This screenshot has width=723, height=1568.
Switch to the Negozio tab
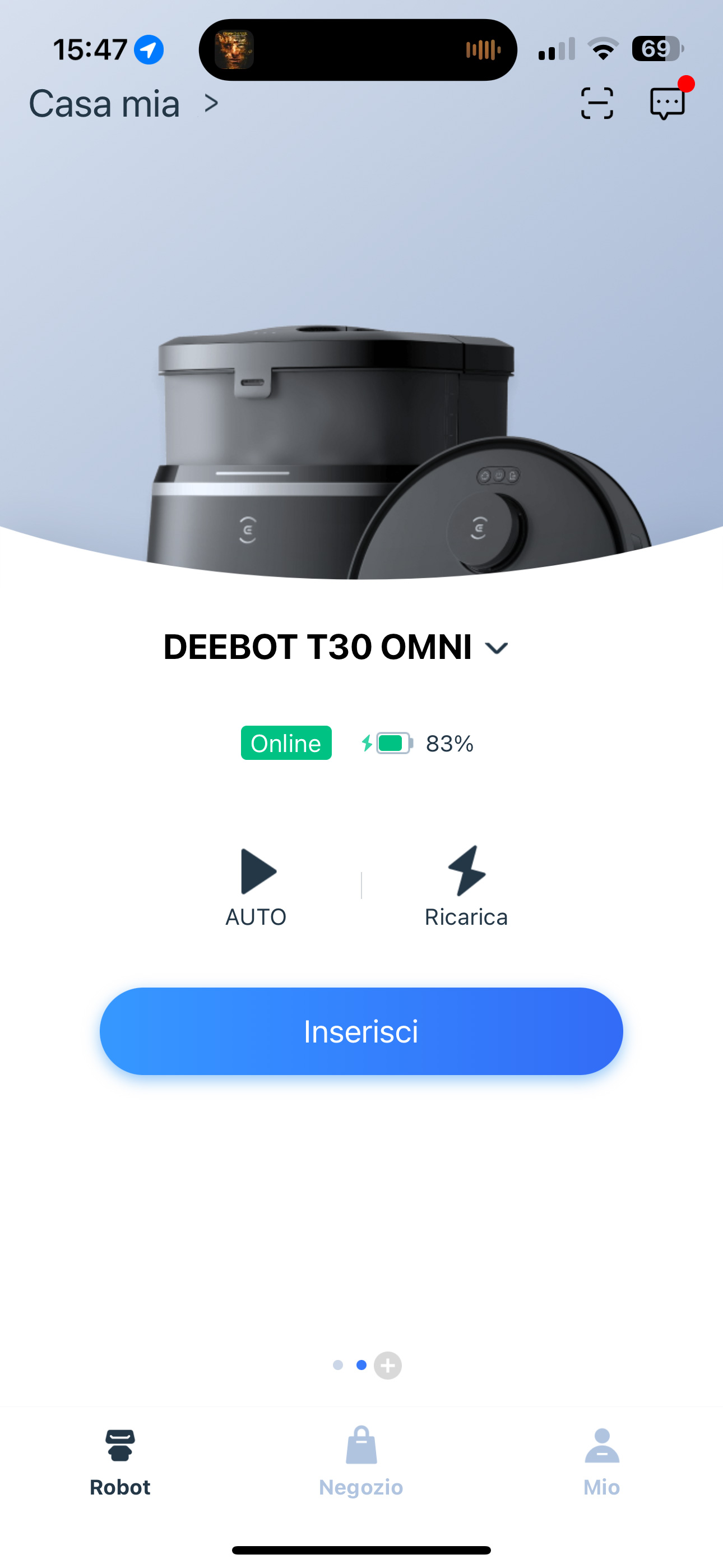(x=361, y=1461)
